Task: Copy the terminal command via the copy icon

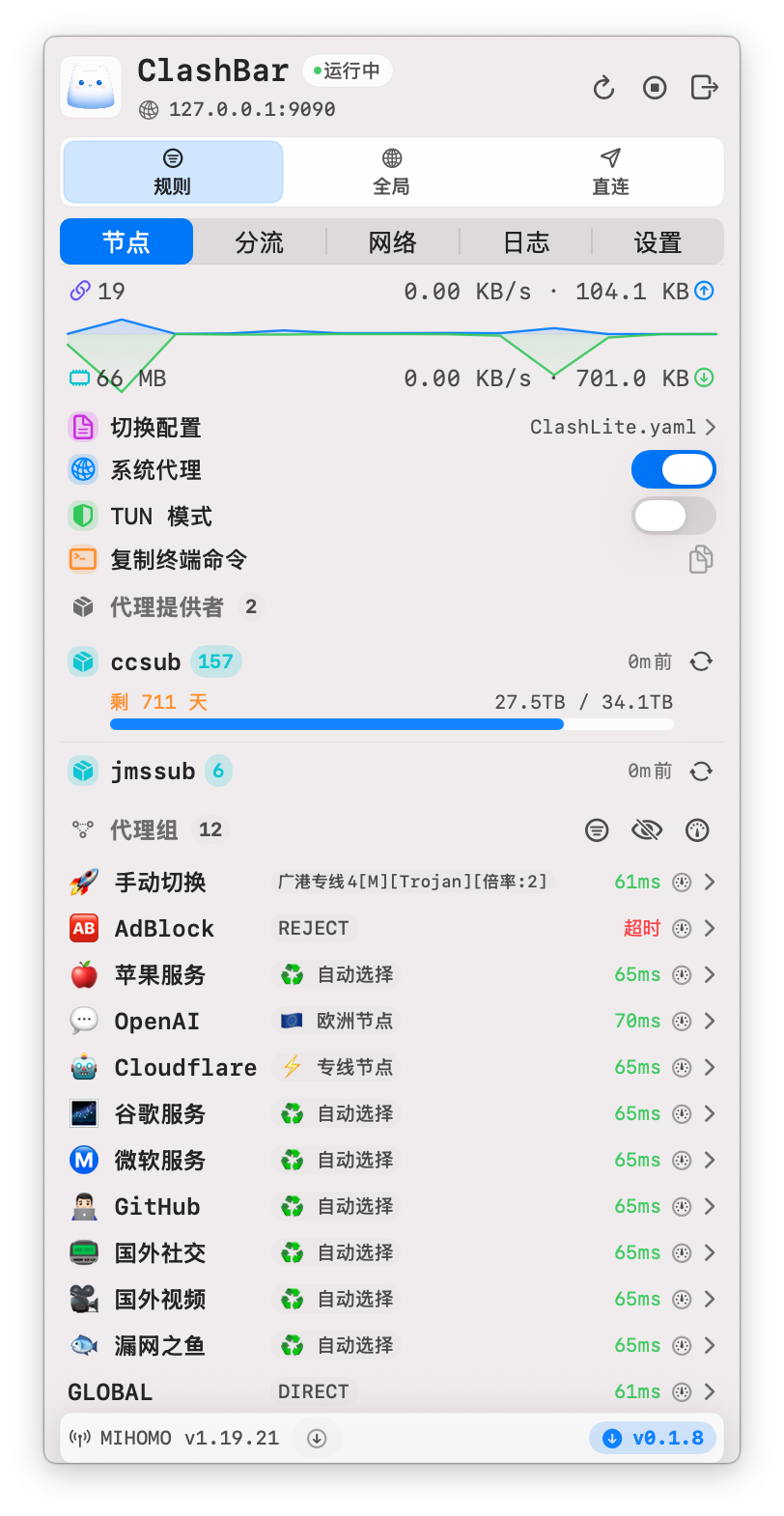Action: point(699,558)
